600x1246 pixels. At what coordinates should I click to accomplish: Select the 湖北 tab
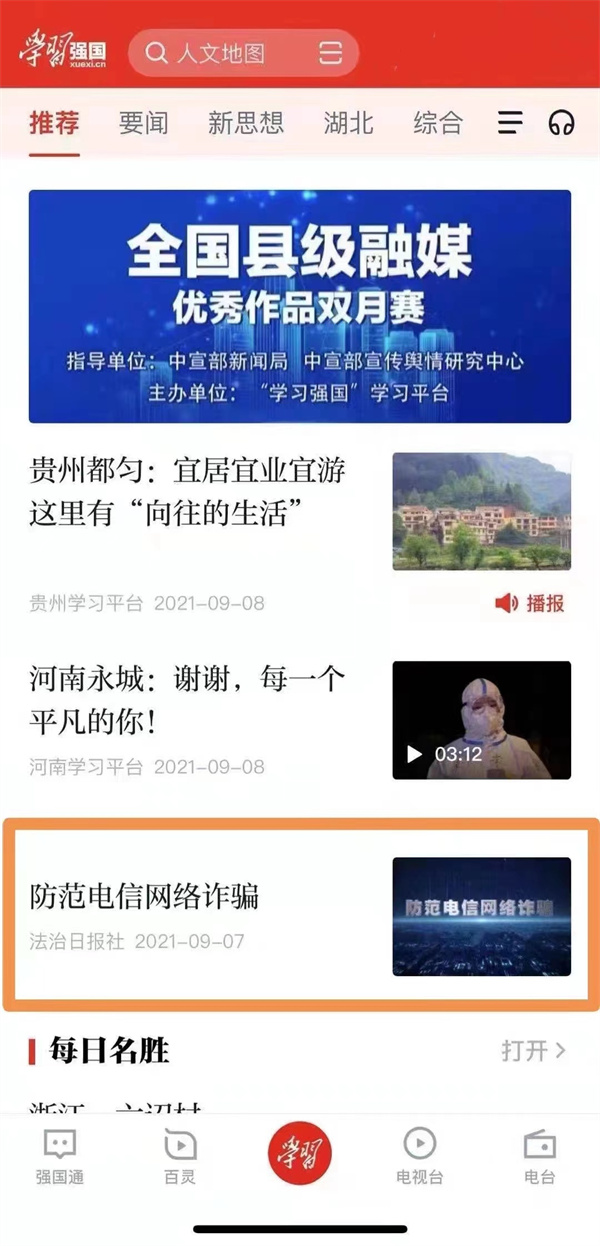(x=348, y=123)
